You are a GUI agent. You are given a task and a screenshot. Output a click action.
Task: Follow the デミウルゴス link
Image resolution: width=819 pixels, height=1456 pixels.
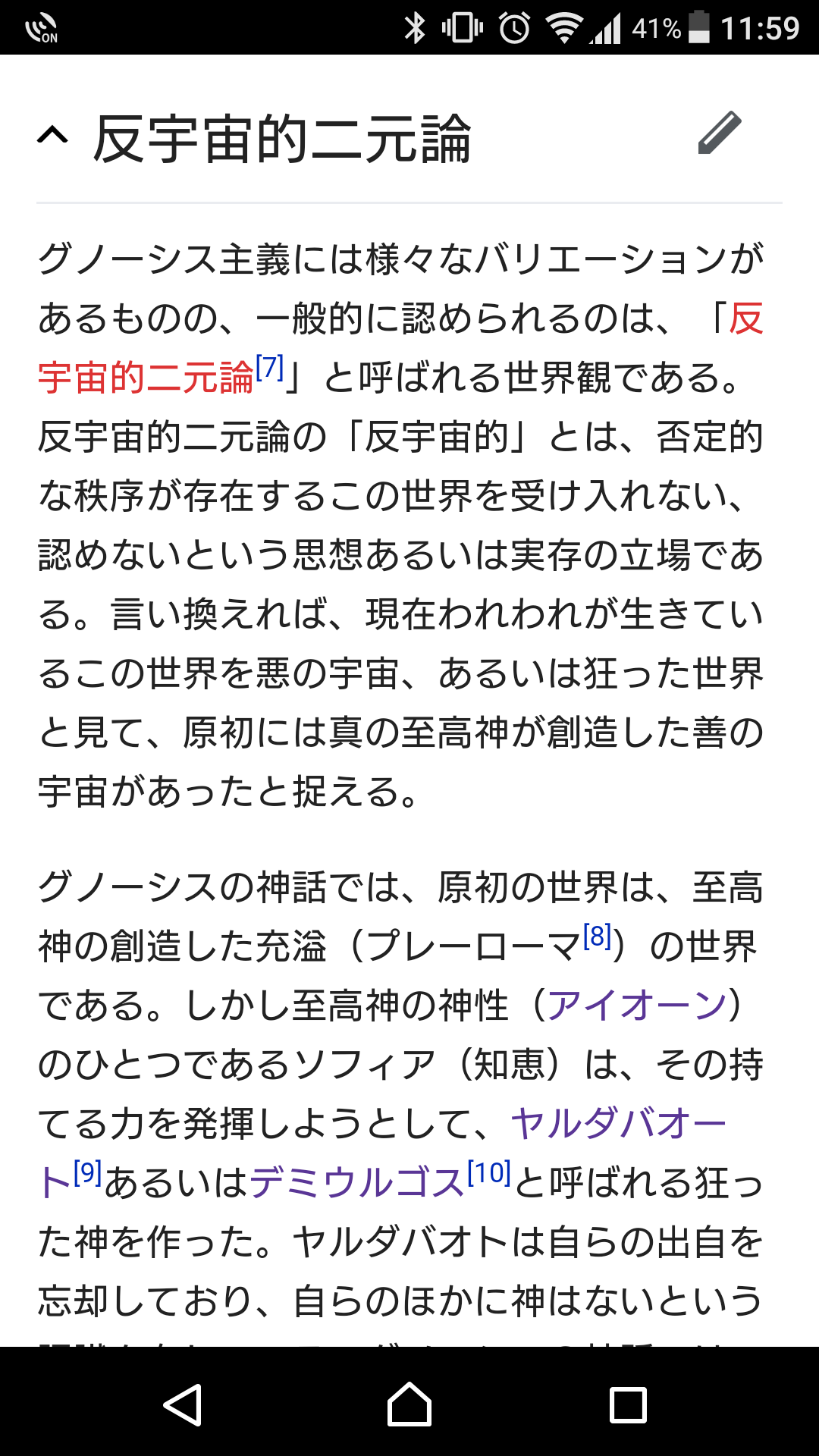click(x=356, y=1184)
